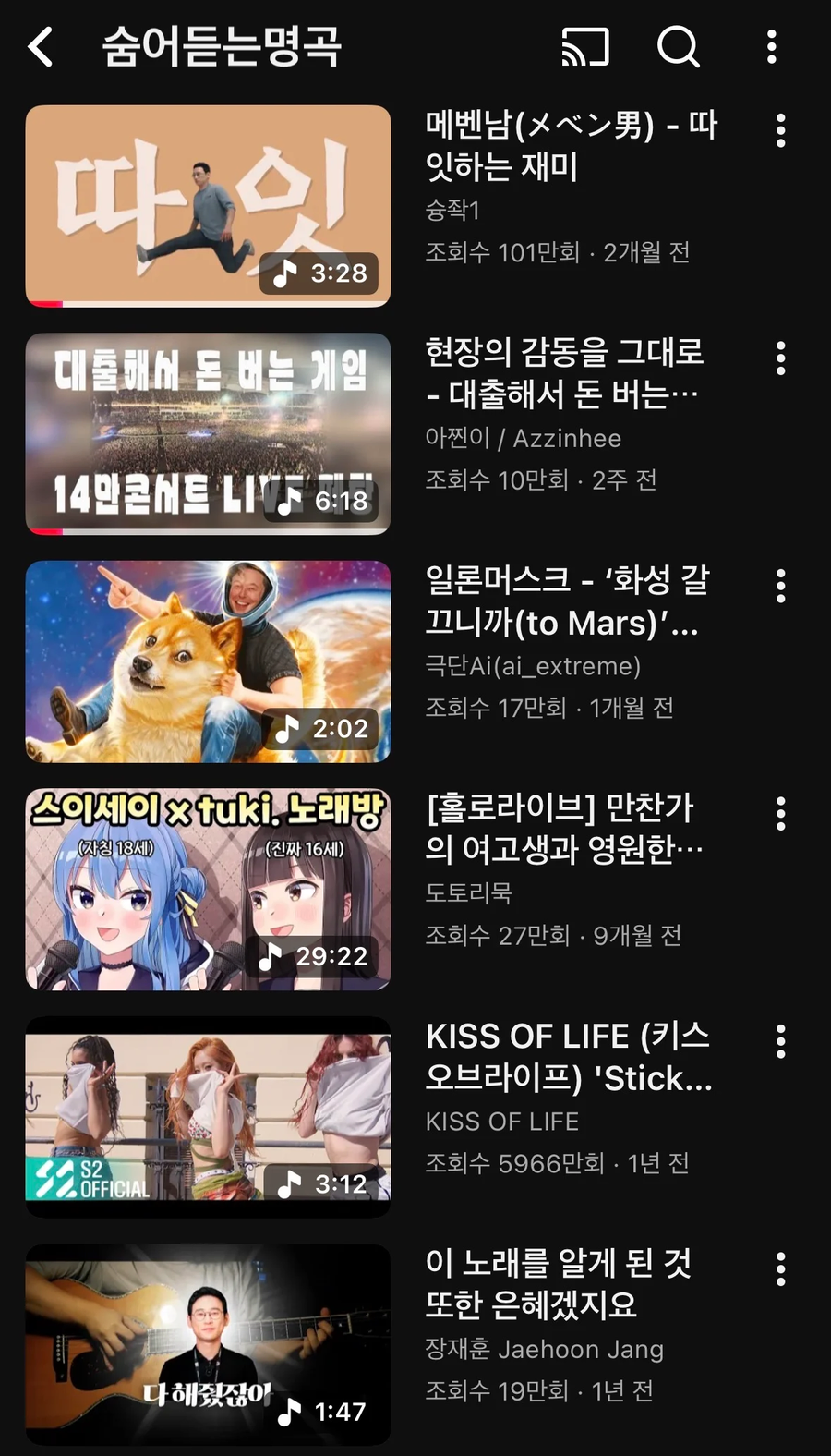Open the search icon in the top bar
This screenshot has height=1456, width=831.
tap(680, 48)
